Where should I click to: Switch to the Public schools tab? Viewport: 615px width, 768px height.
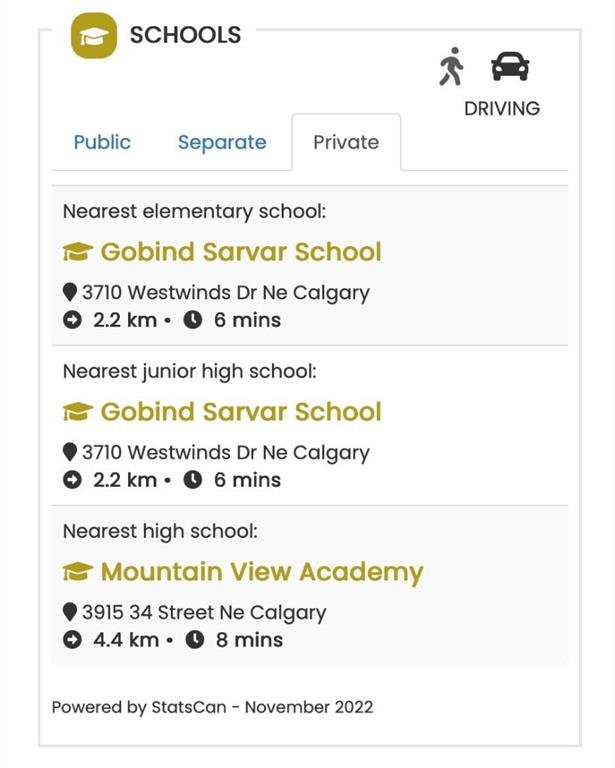coord(102,143)
